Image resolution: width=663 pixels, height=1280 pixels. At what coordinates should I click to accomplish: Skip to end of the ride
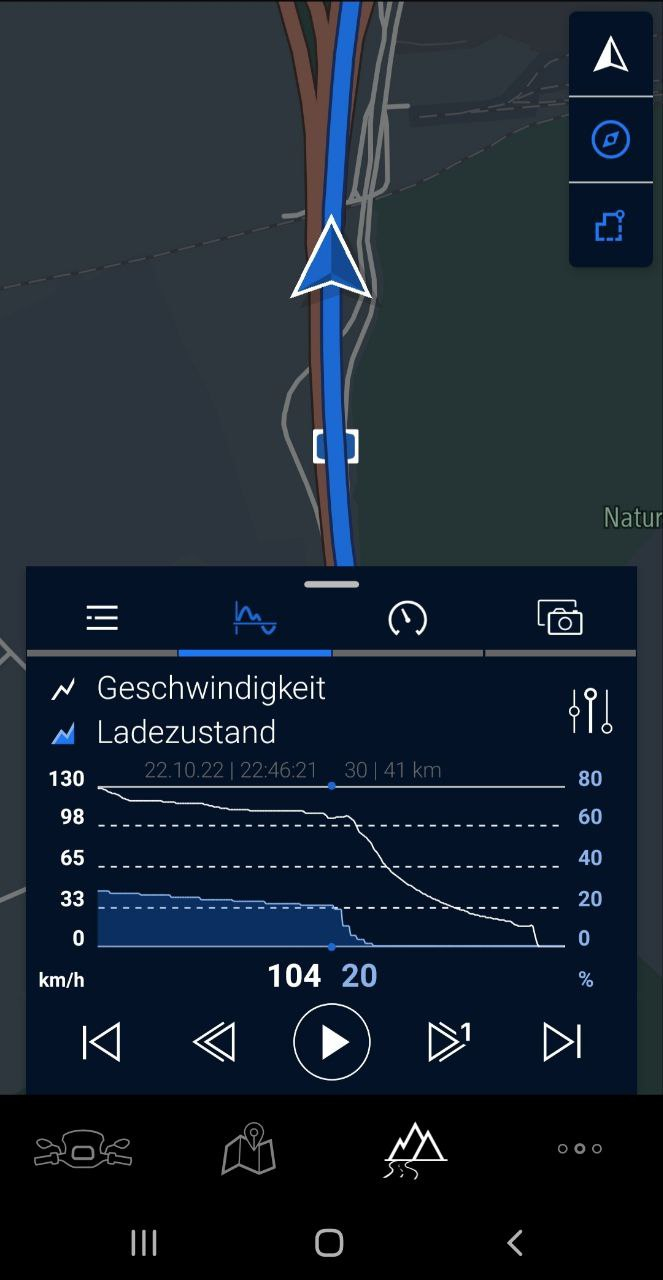coord(561,1042)
